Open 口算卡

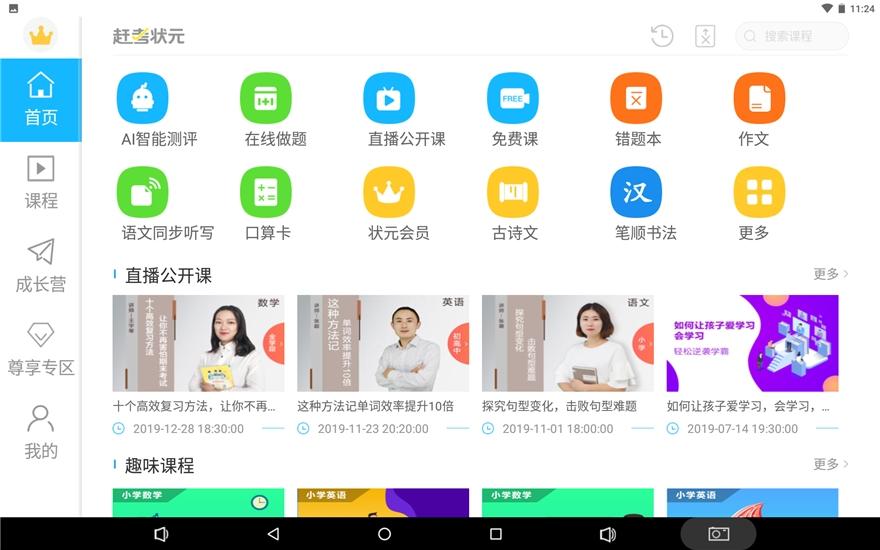(266, 193)
